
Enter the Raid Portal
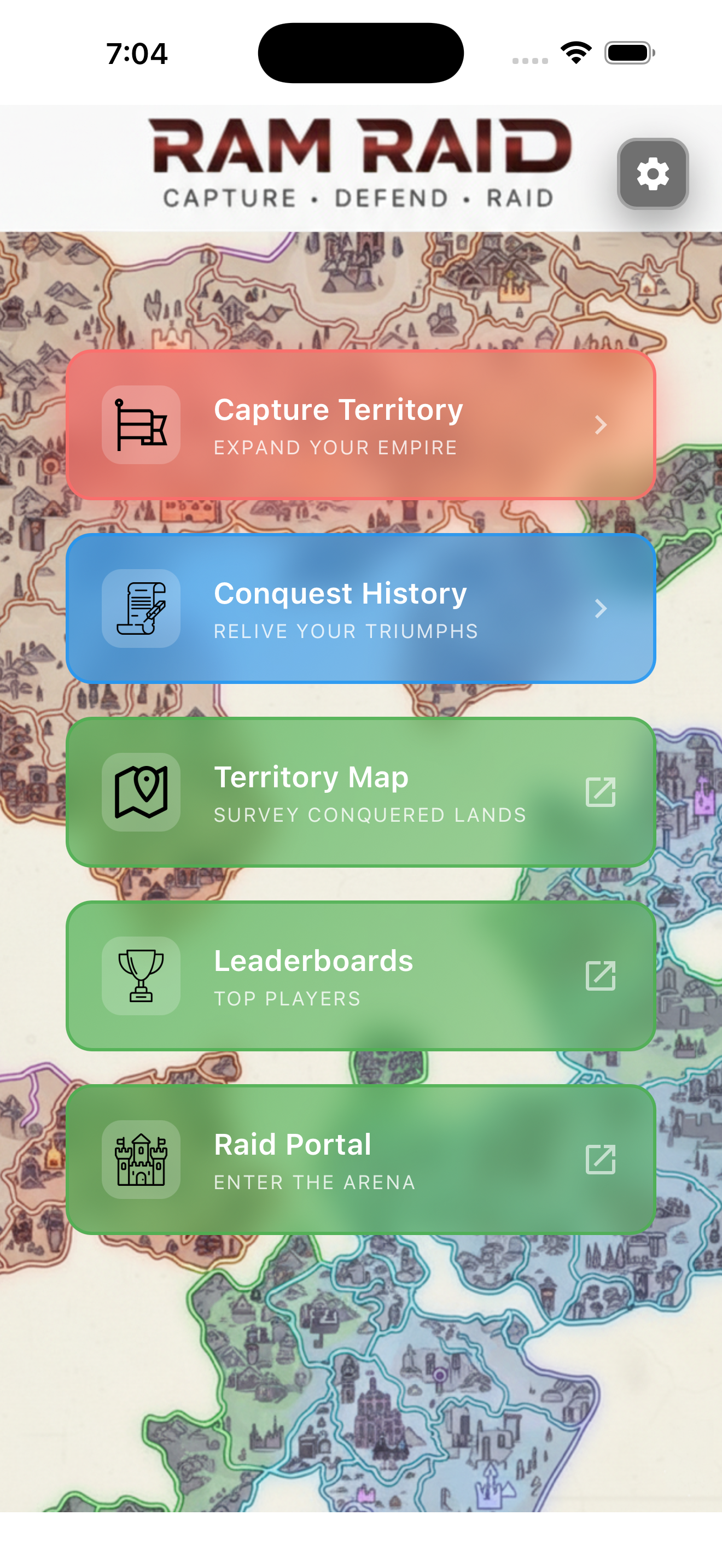pos(360,1160)
